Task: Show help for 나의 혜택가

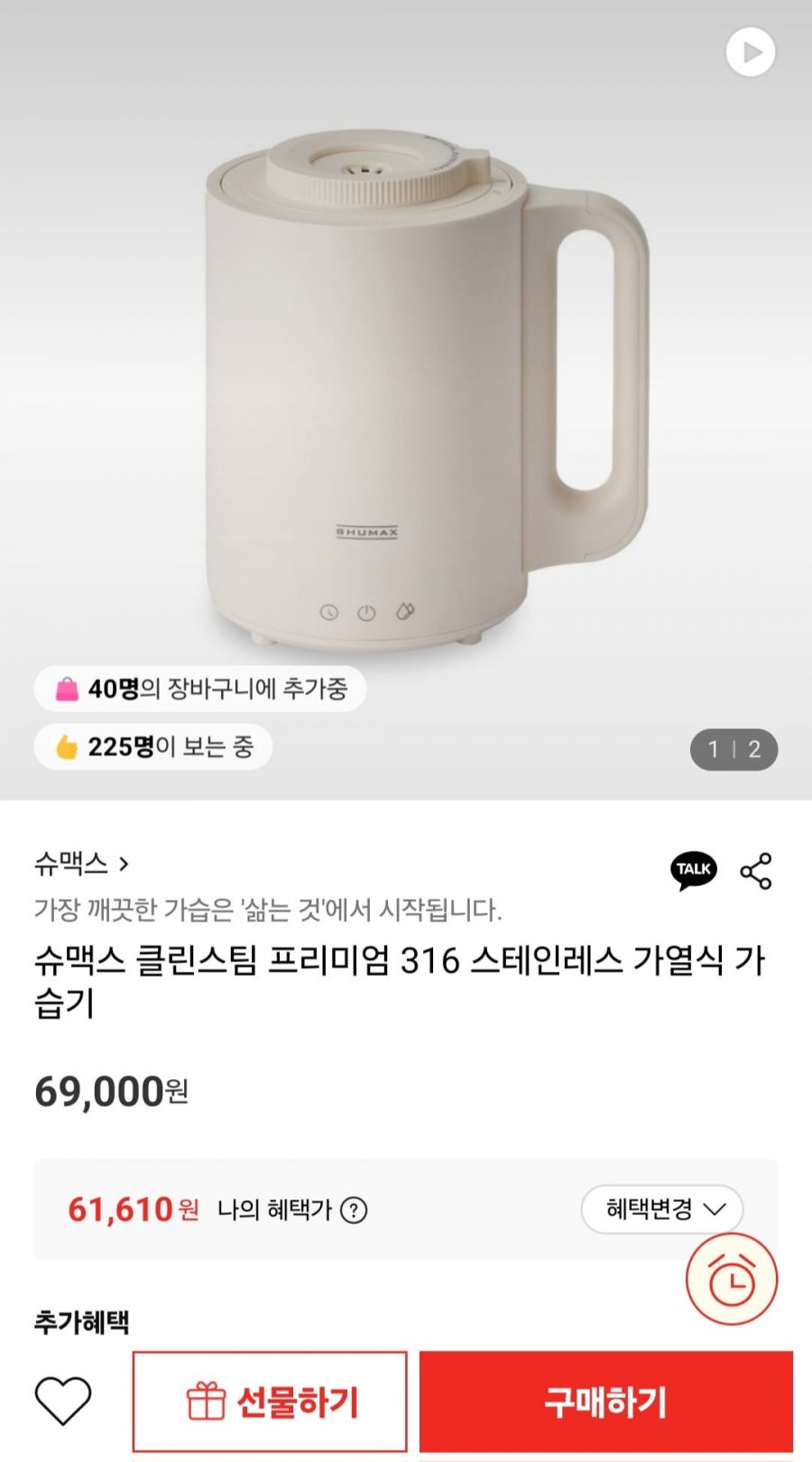Action: 354,1209
